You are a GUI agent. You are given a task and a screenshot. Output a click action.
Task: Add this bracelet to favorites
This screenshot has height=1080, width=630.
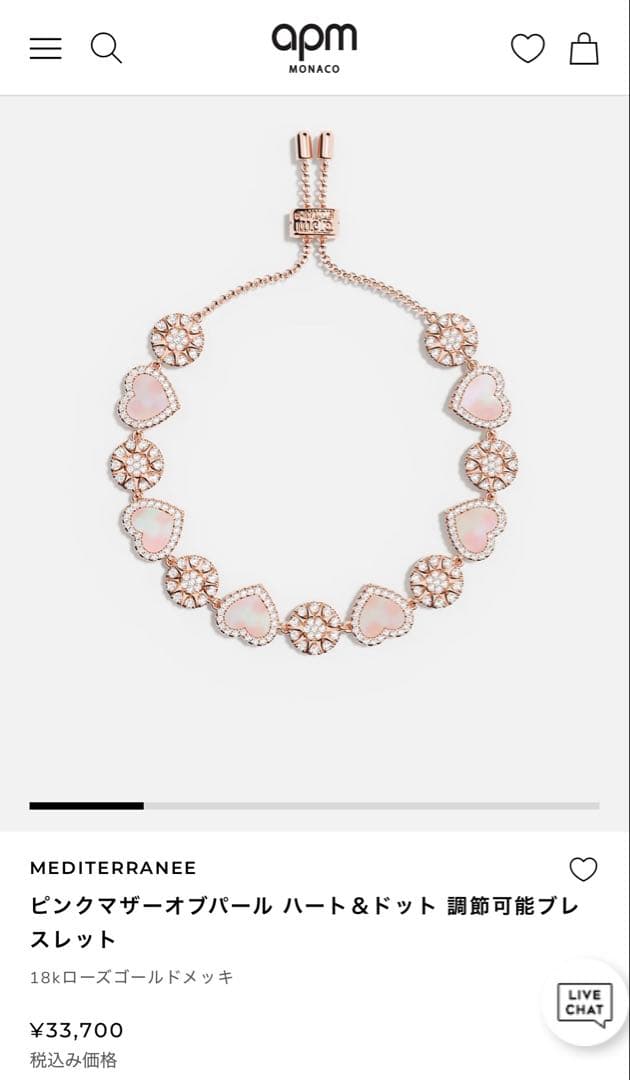tap(583, 869)
